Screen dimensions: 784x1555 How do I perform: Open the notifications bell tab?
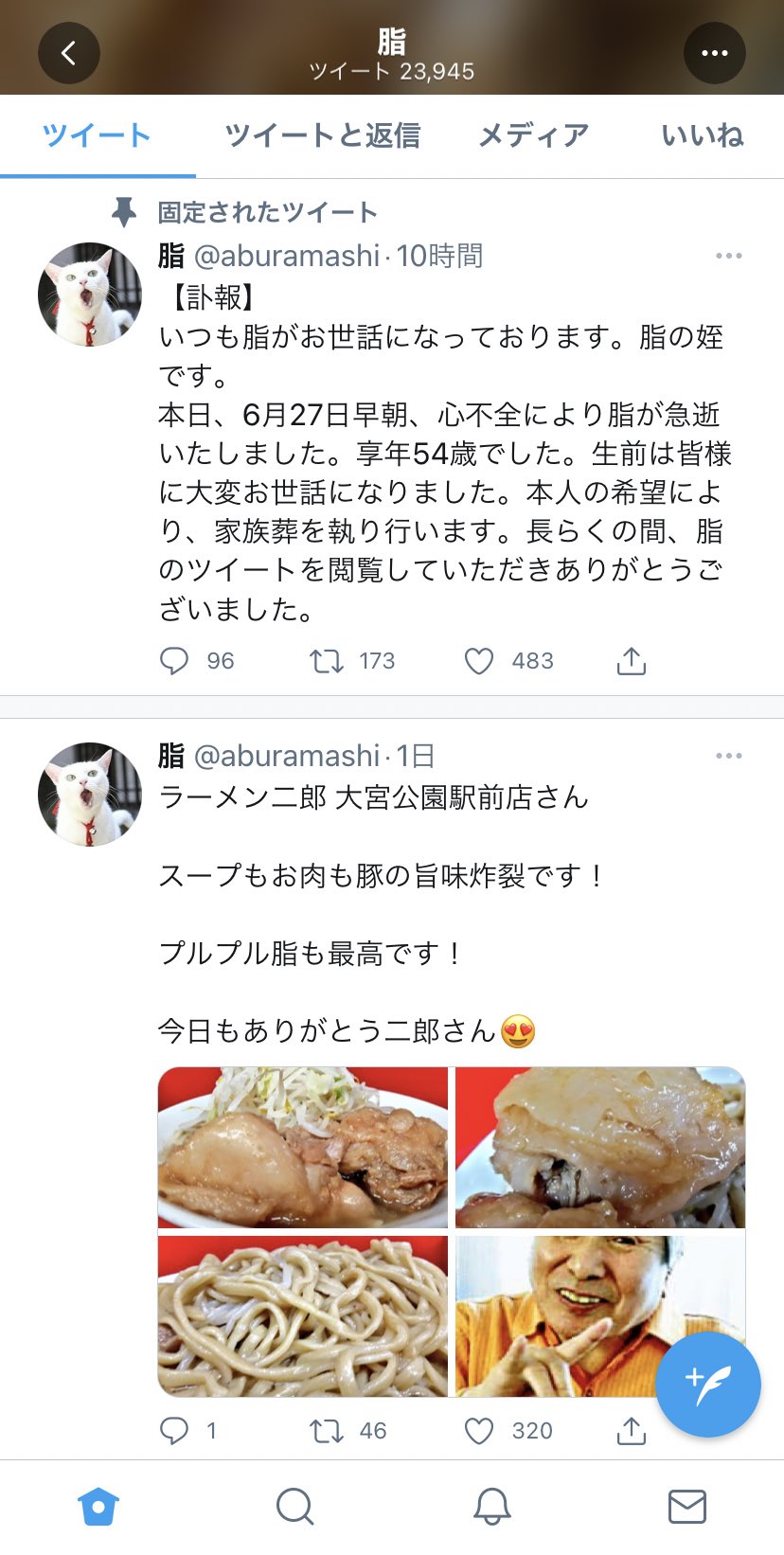click(491, 1506)
